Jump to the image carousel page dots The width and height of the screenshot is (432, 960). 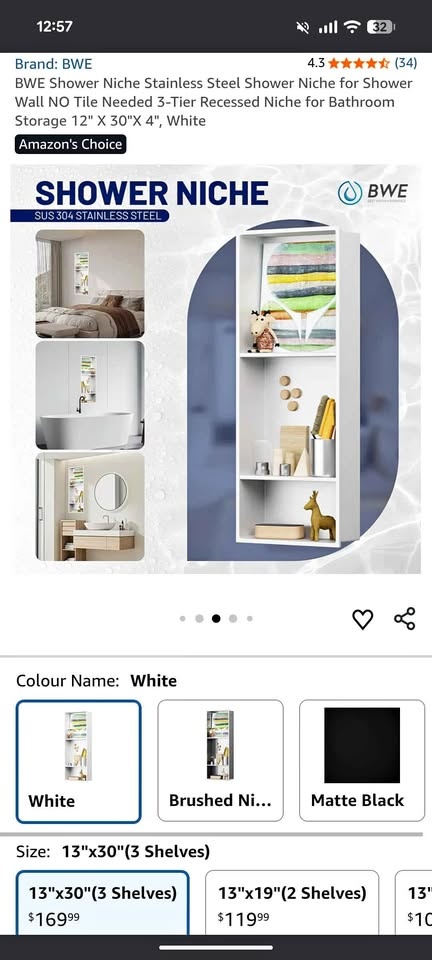pyautogui.click(x=216, y=618)
